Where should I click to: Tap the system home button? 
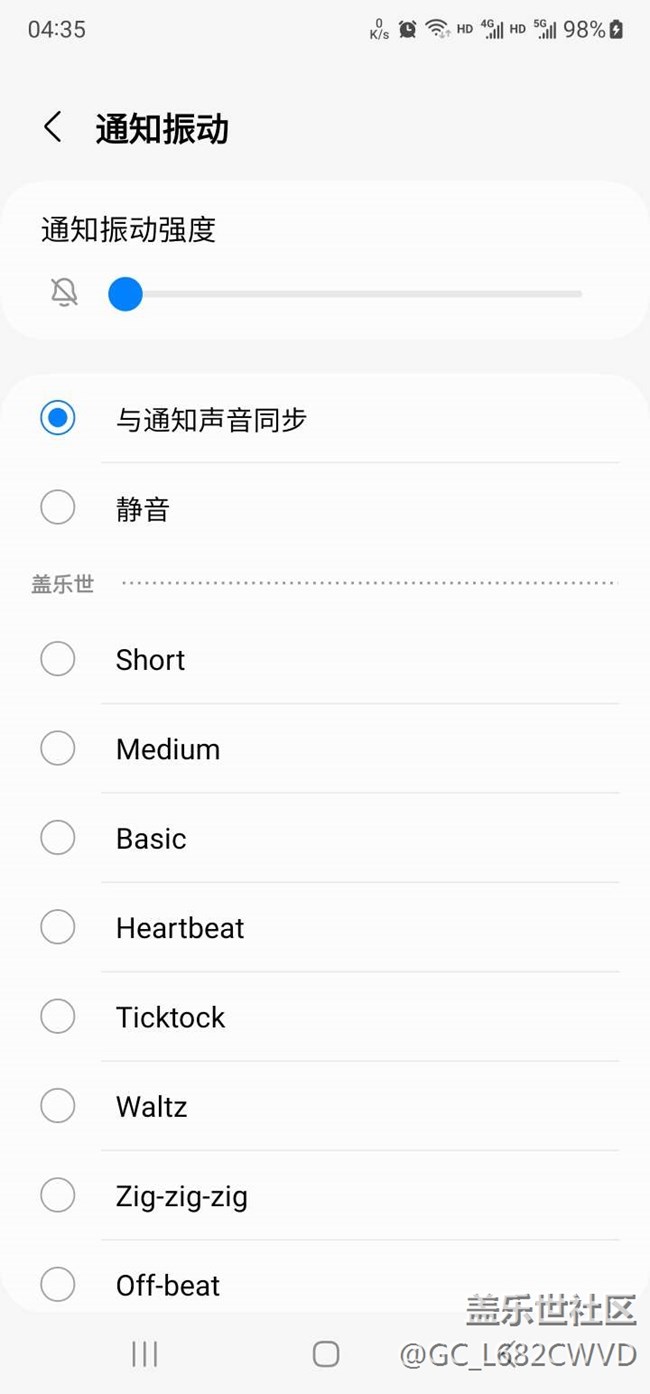326,1354
